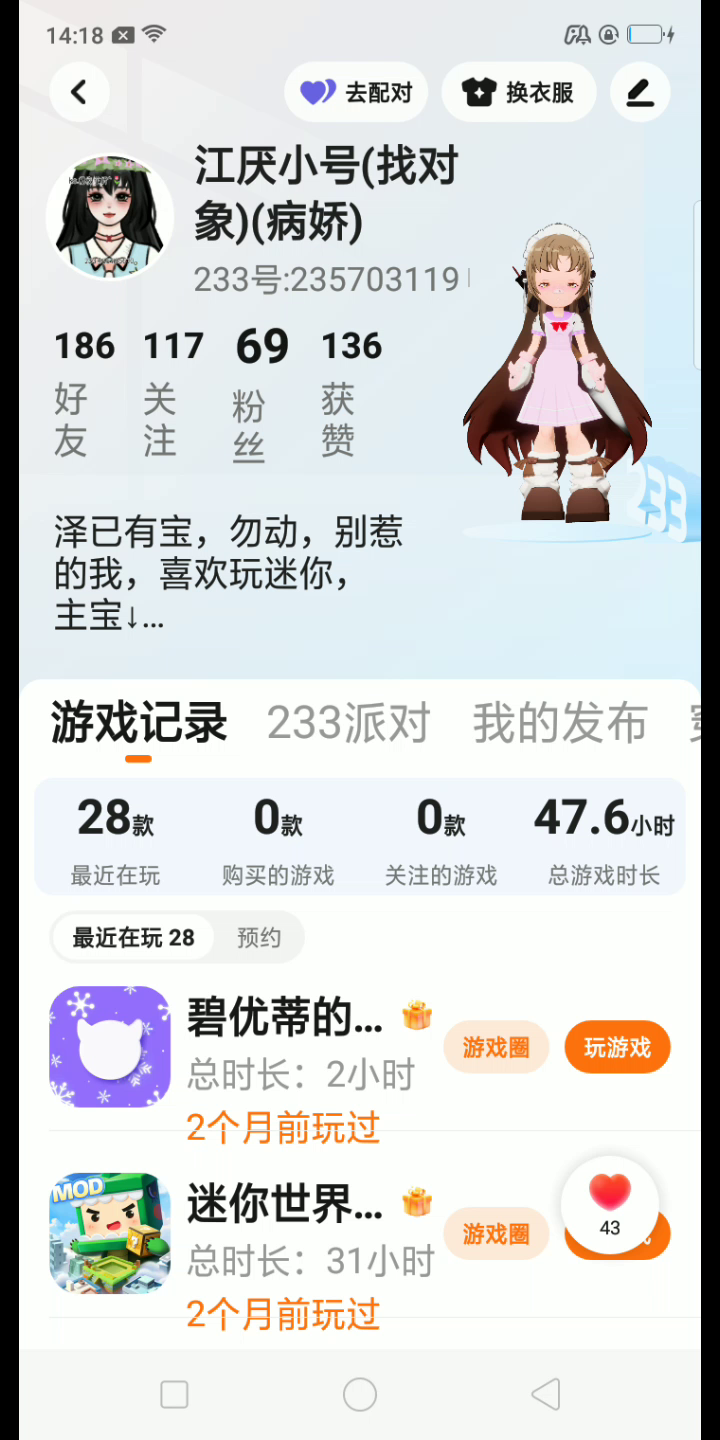Tap the 去配对 matching button
720x1440 pixels.
tap(357, 93)
